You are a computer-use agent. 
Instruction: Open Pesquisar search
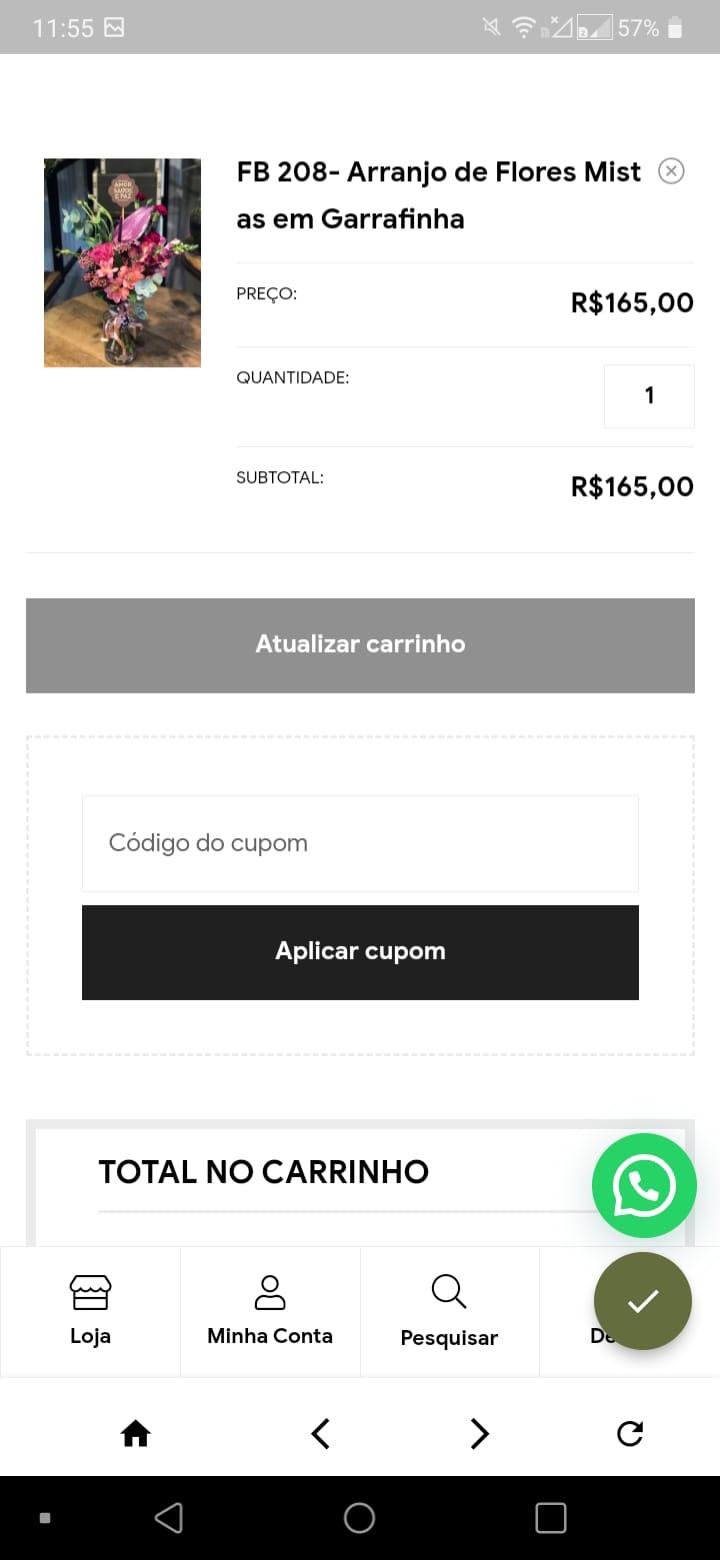[449, 1311]
